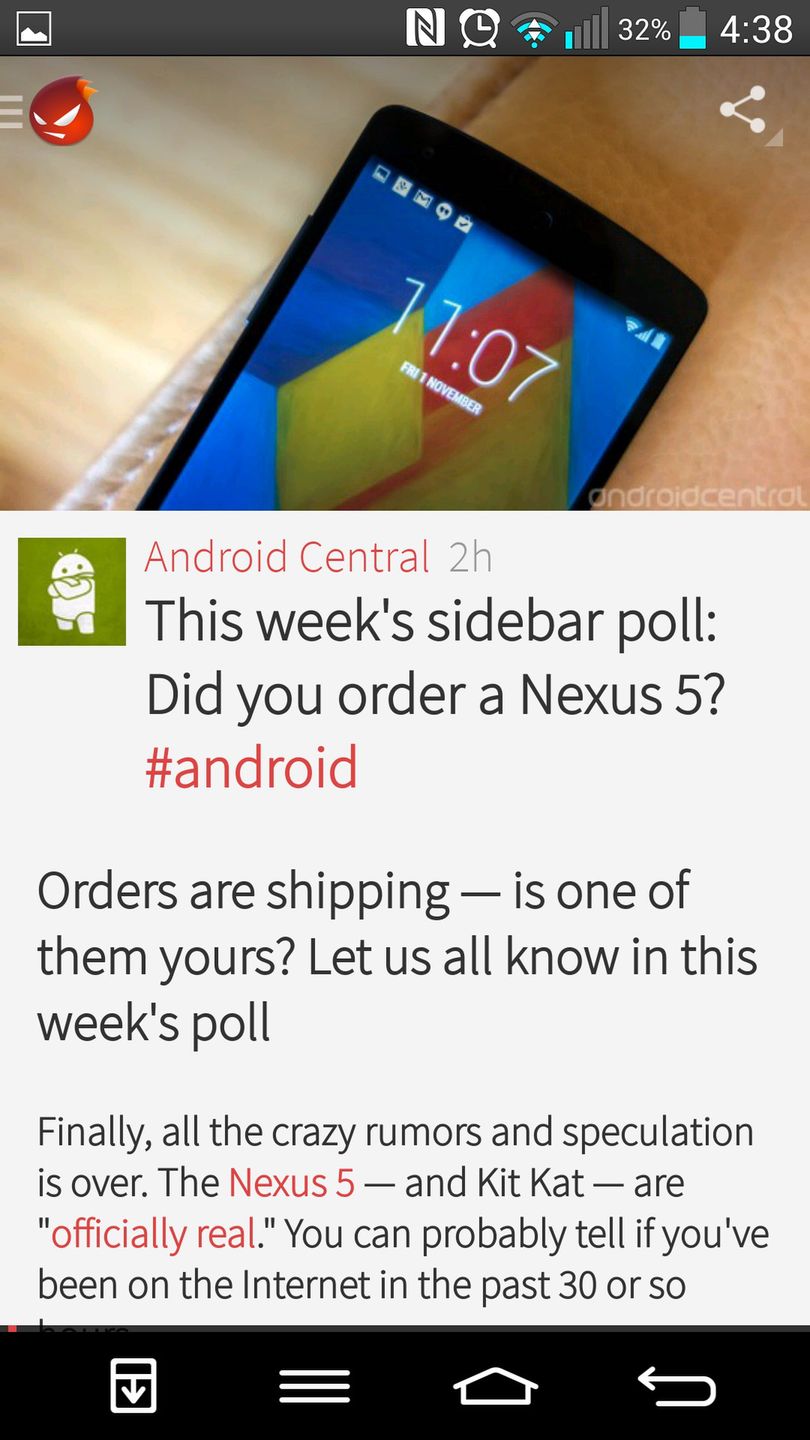Open the "officially real" link
This screenshot has height=1440, width=810.
click(x=155, y=1234)
